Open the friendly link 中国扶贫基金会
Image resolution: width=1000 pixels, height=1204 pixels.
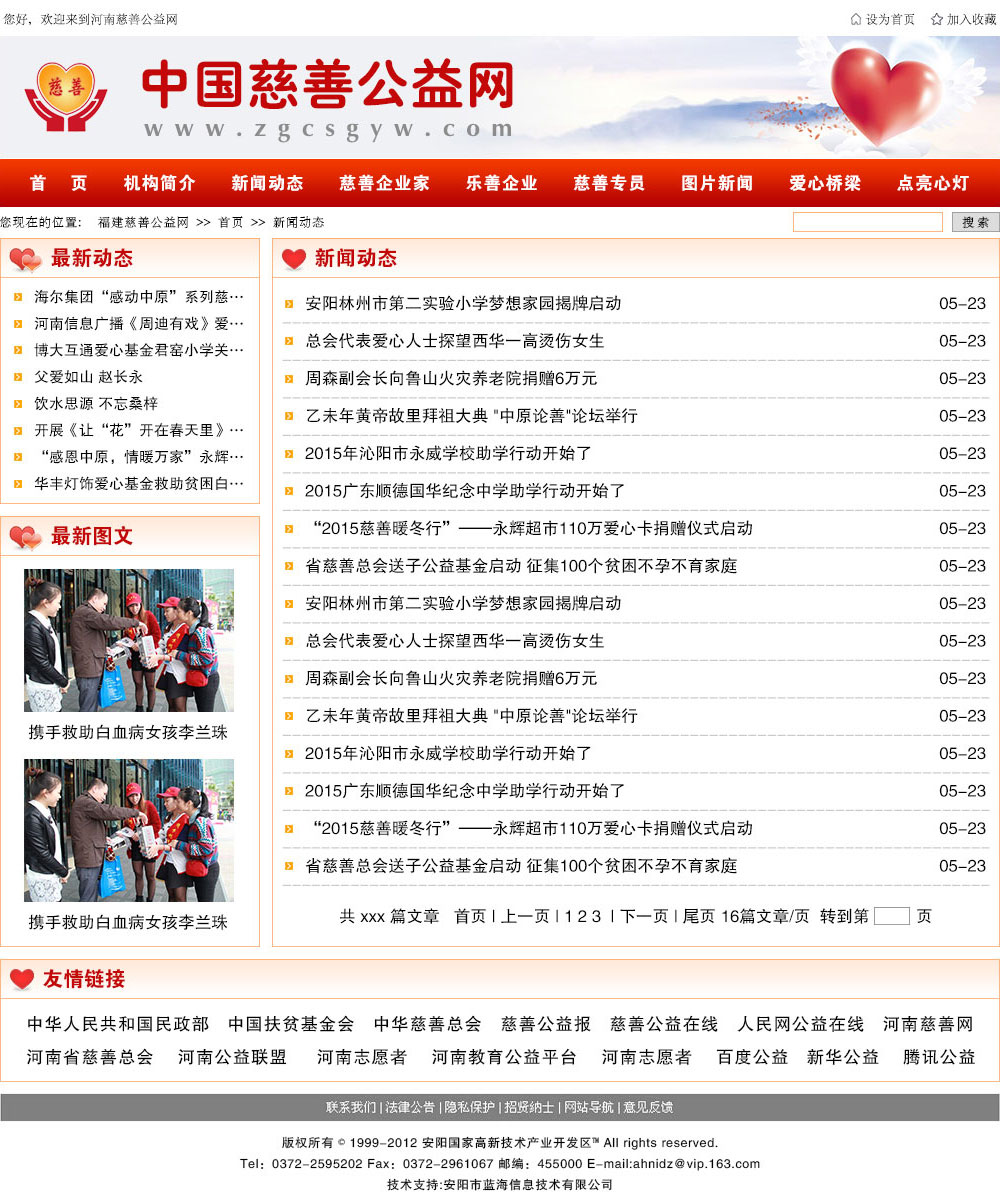[291, 1024]
